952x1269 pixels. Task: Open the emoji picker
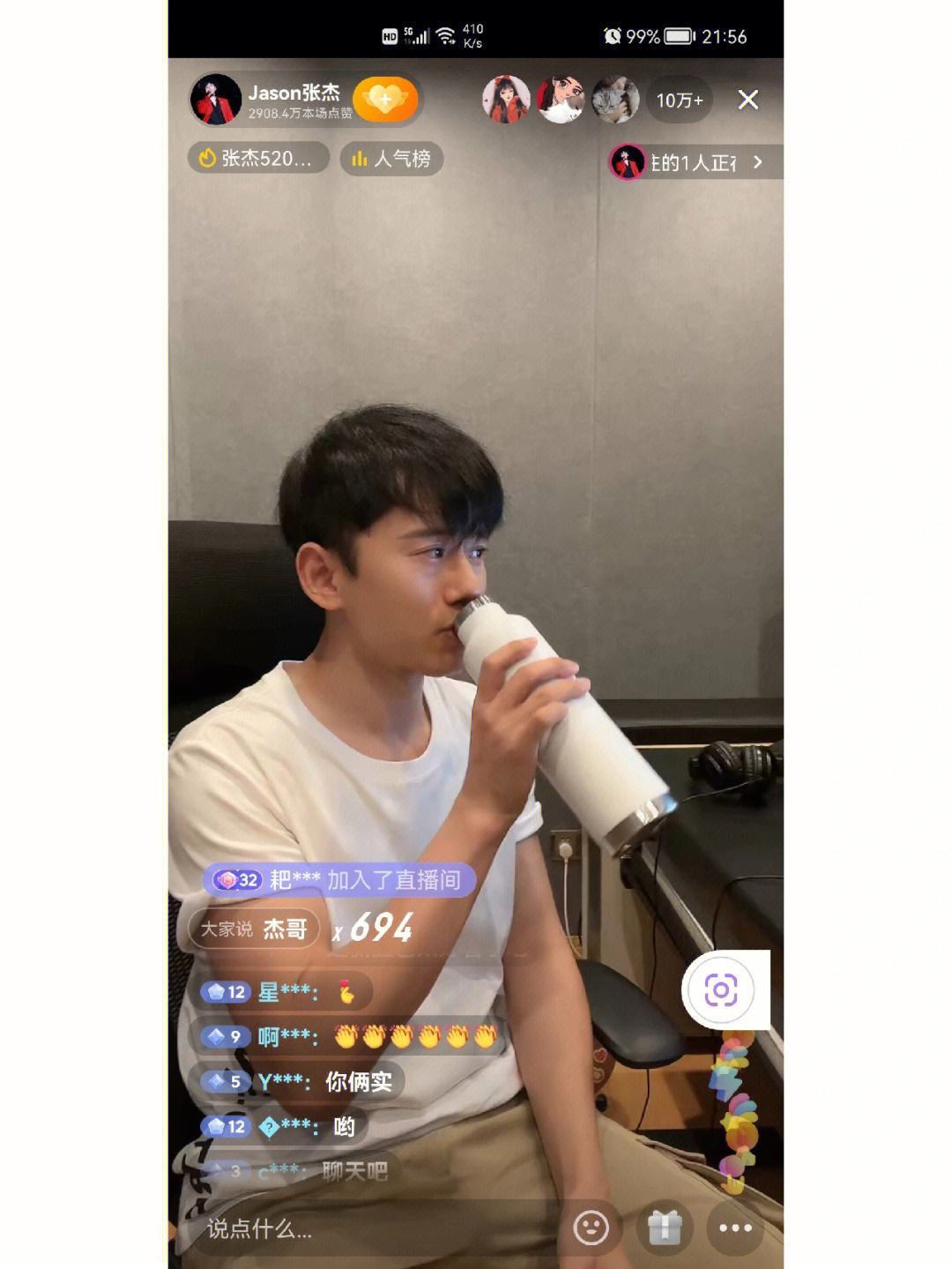pos(591,1228)
